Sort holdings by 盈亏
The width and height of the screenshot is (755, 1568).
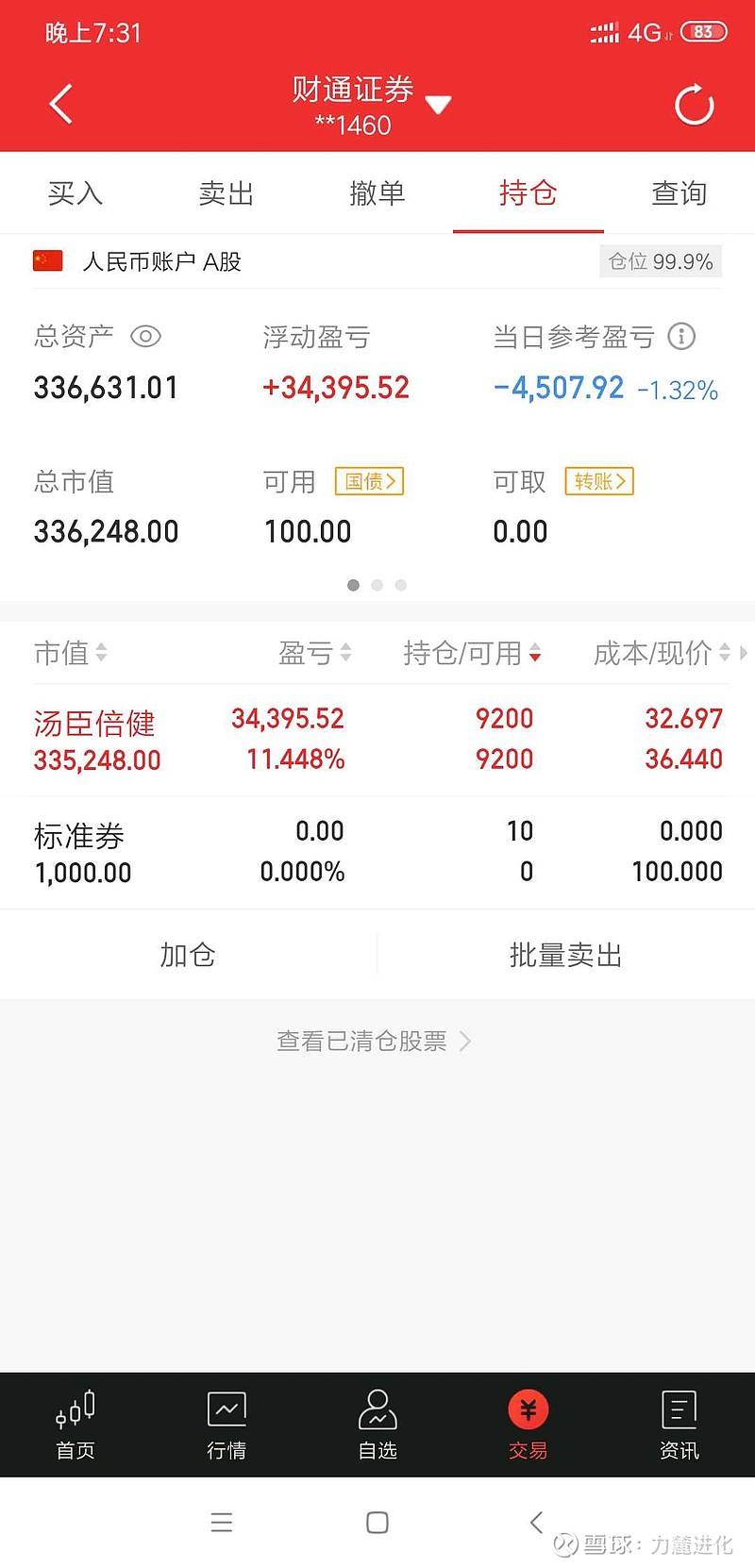pos(315,653)
